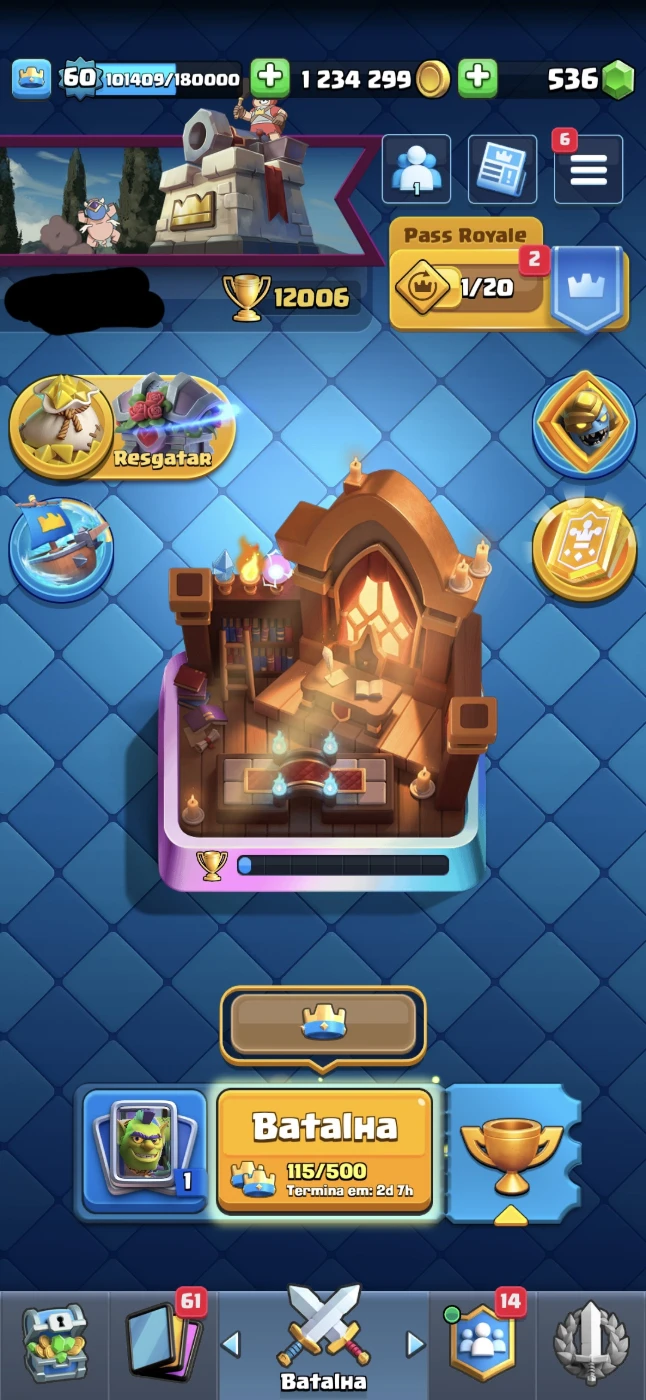Open the Pass Royale progress
646x1400 pixels.
tap(467, 288)
